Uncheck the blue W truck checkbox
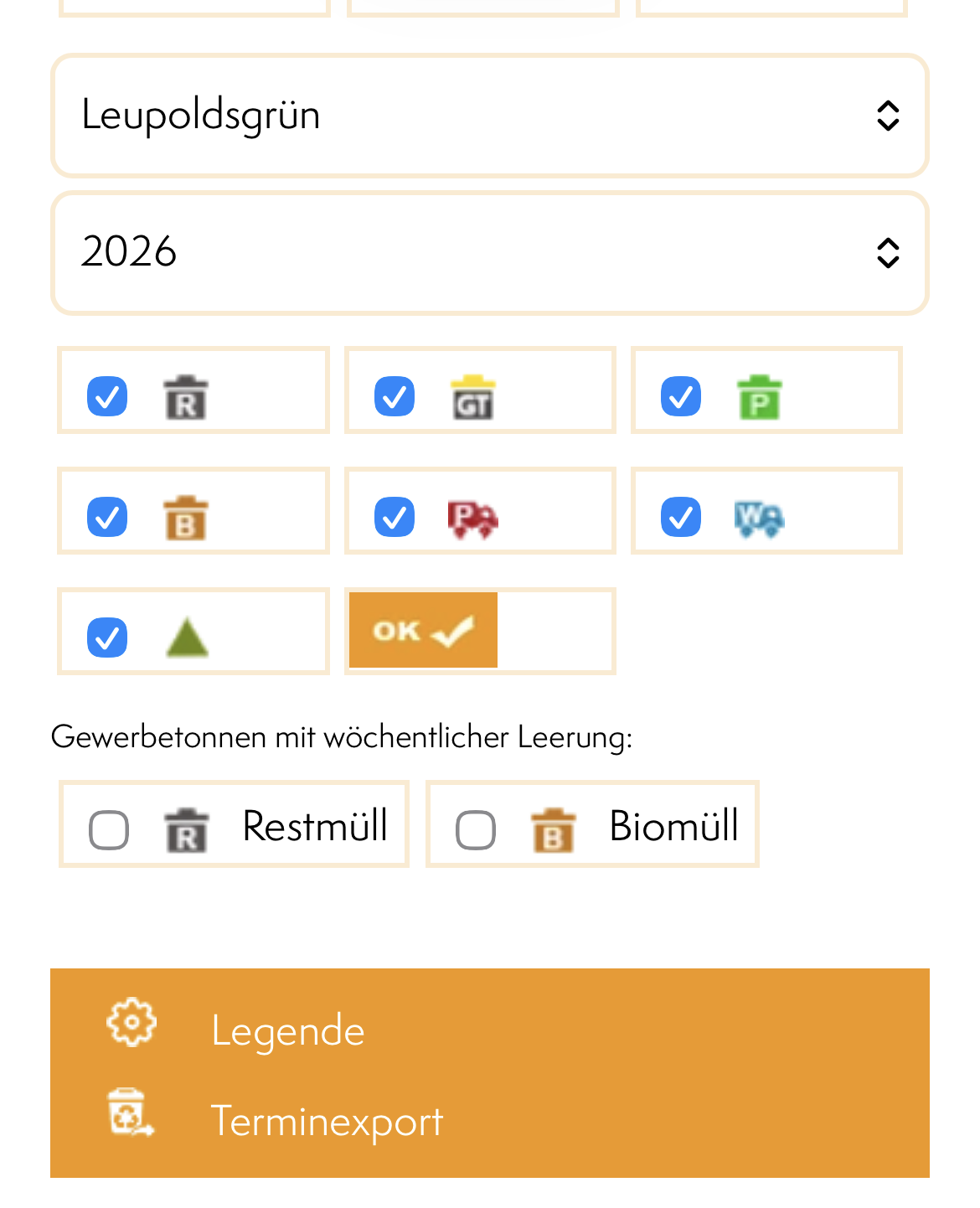980x1208 pixels. [681, 517]
